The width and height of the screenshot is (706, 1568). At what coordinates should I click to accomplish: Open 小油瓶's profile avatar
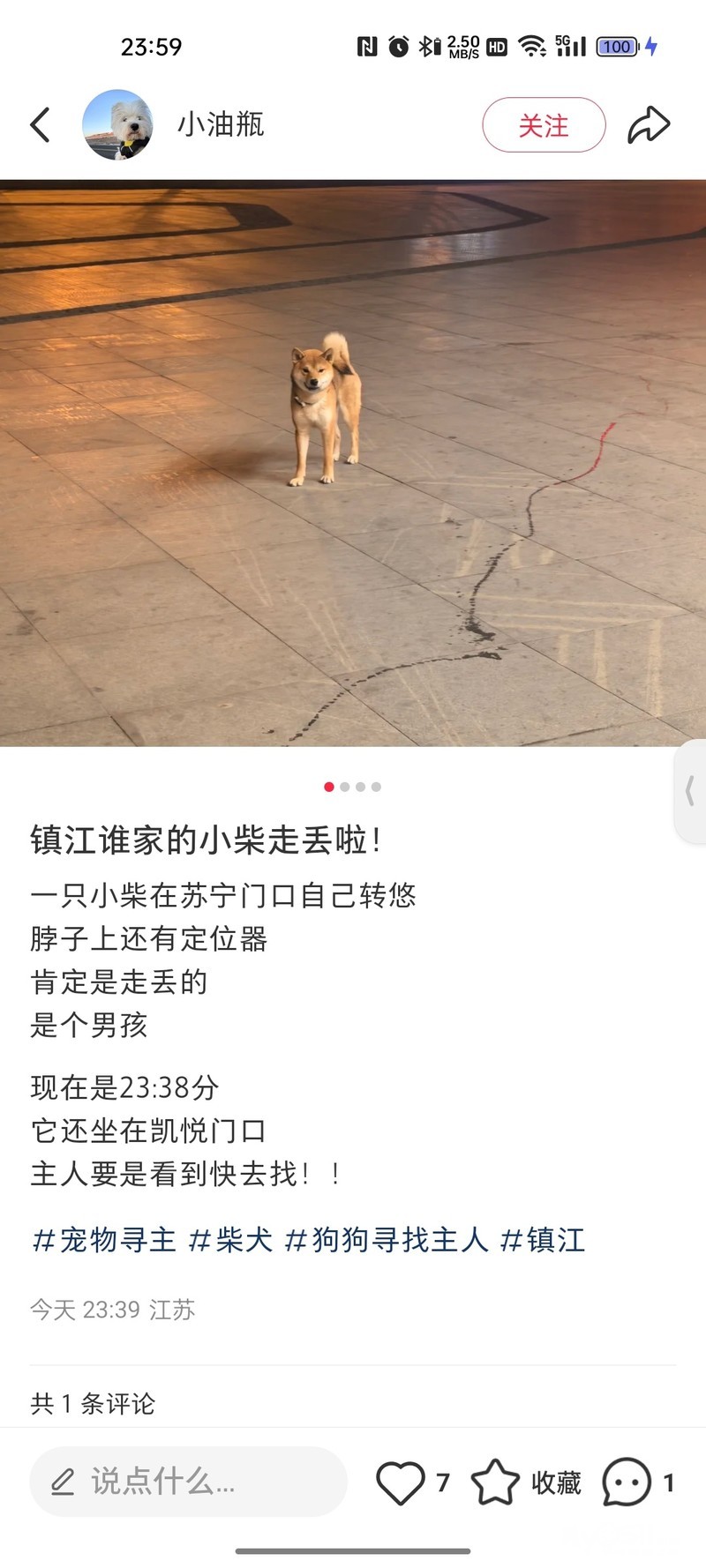pyautogui.click(x=117, y=125)
